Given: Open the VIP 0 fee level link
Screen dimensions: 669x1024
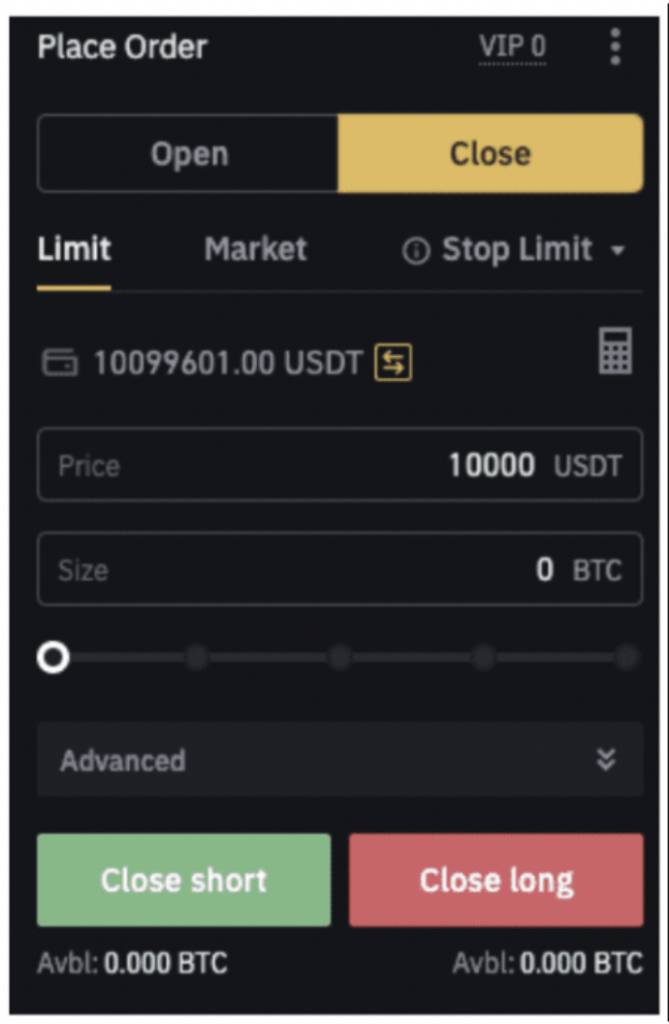Looking at the screenshot, I should point(512,47).
